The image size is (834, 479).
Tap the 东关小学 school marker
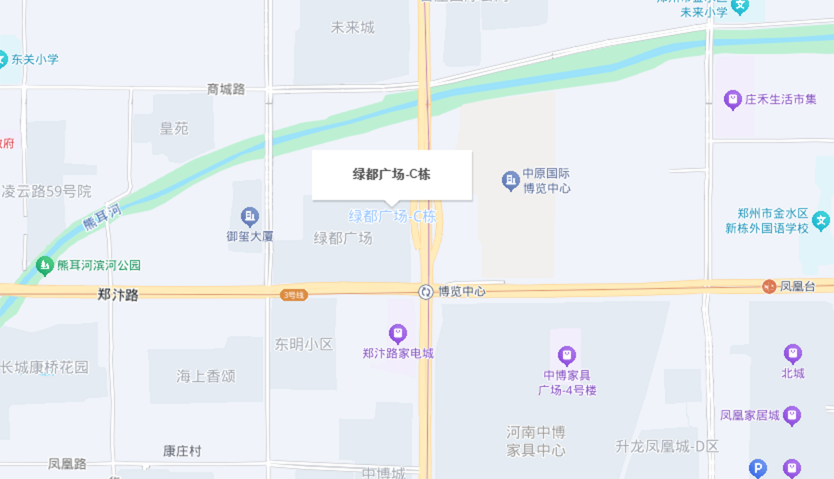pos(3,59)
